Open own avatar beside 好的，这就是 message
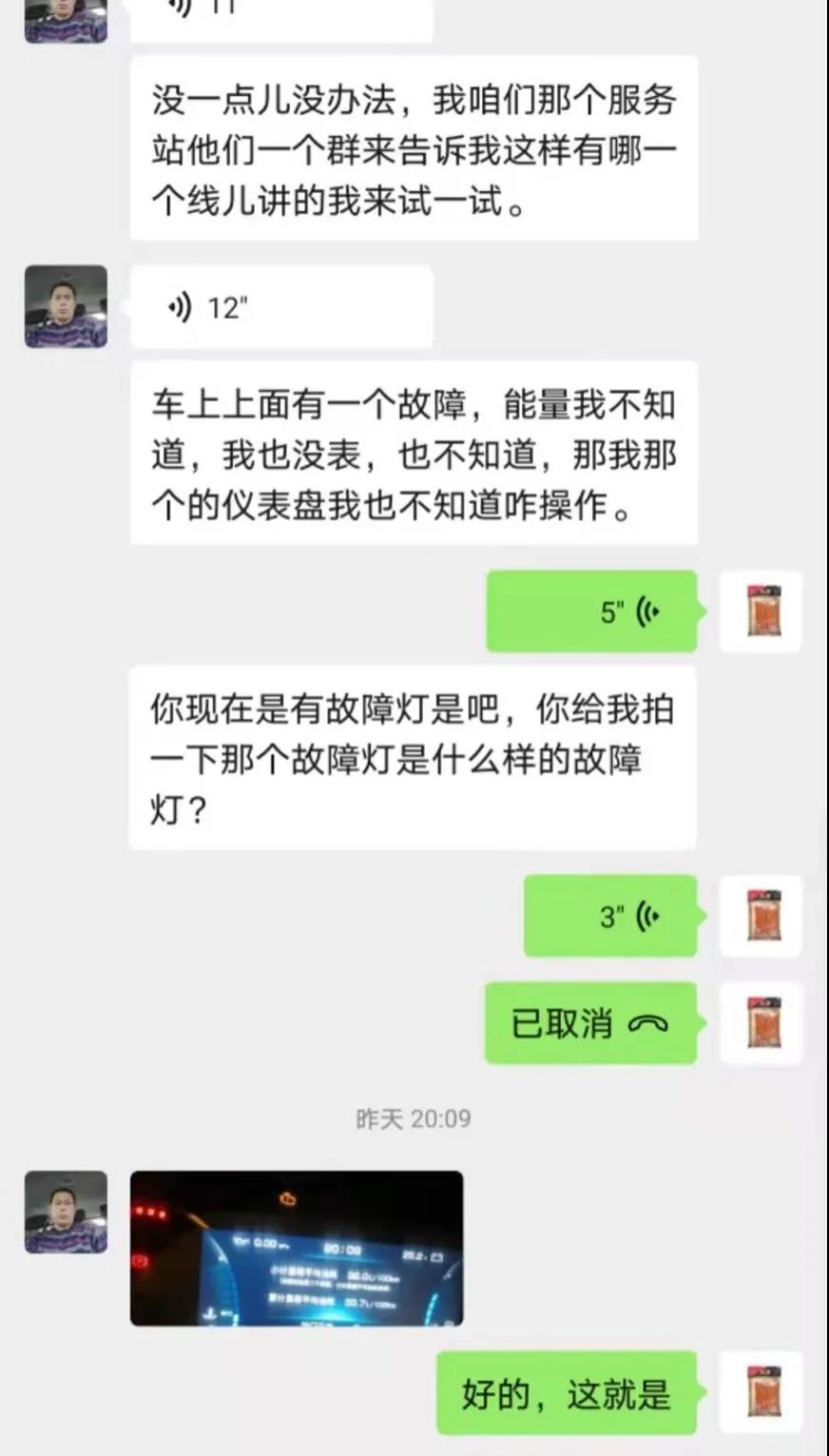 tap(762, 1392)
